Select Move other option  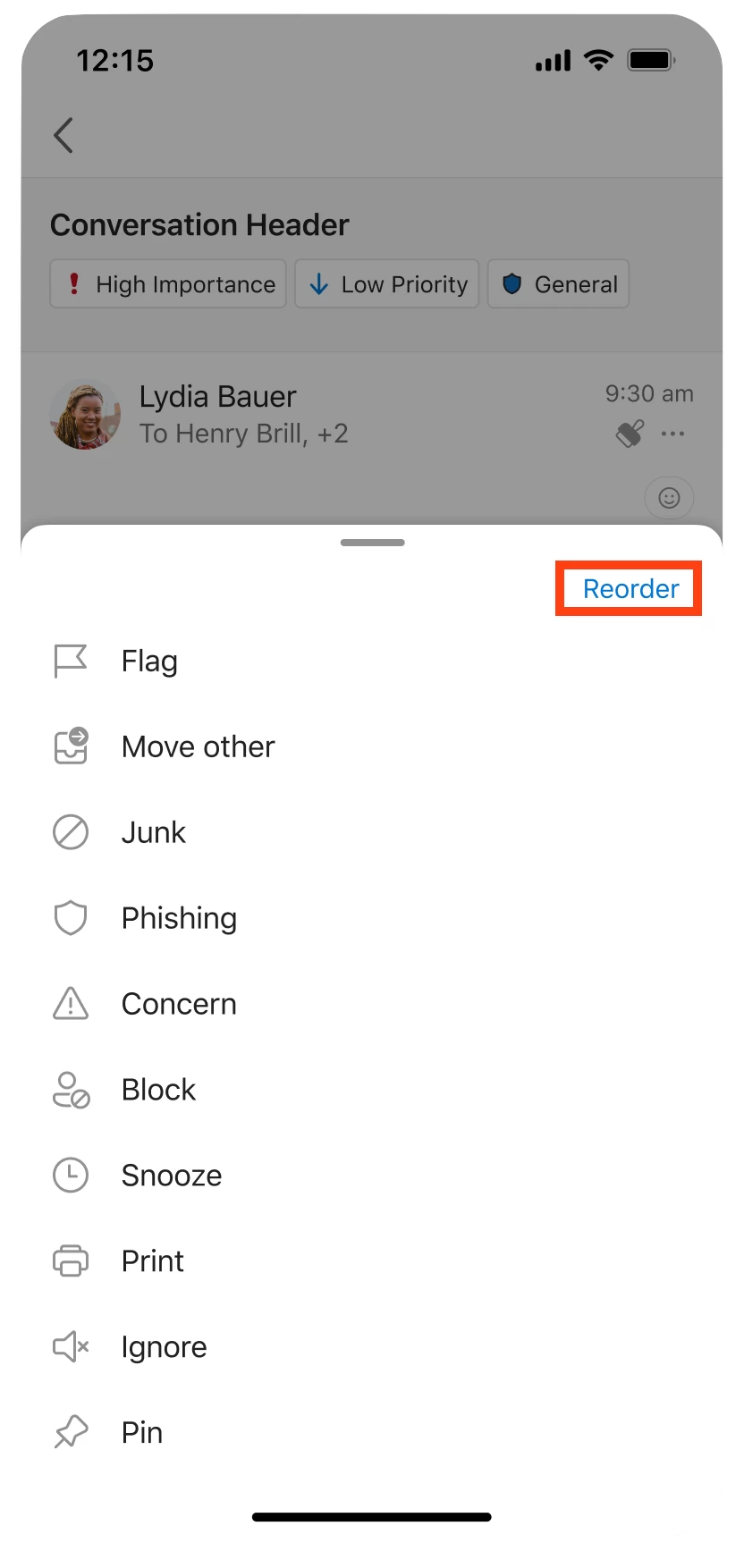[372, 747]
